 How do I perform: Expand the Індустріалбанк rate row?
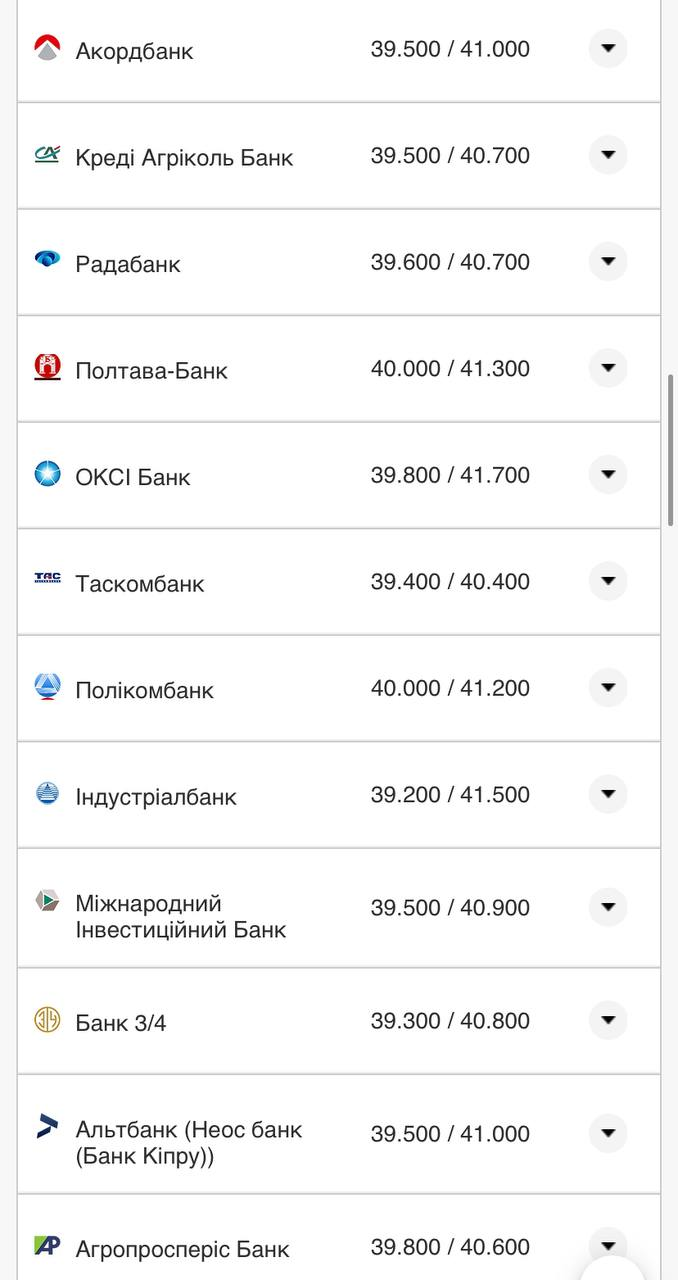point(607,794)
